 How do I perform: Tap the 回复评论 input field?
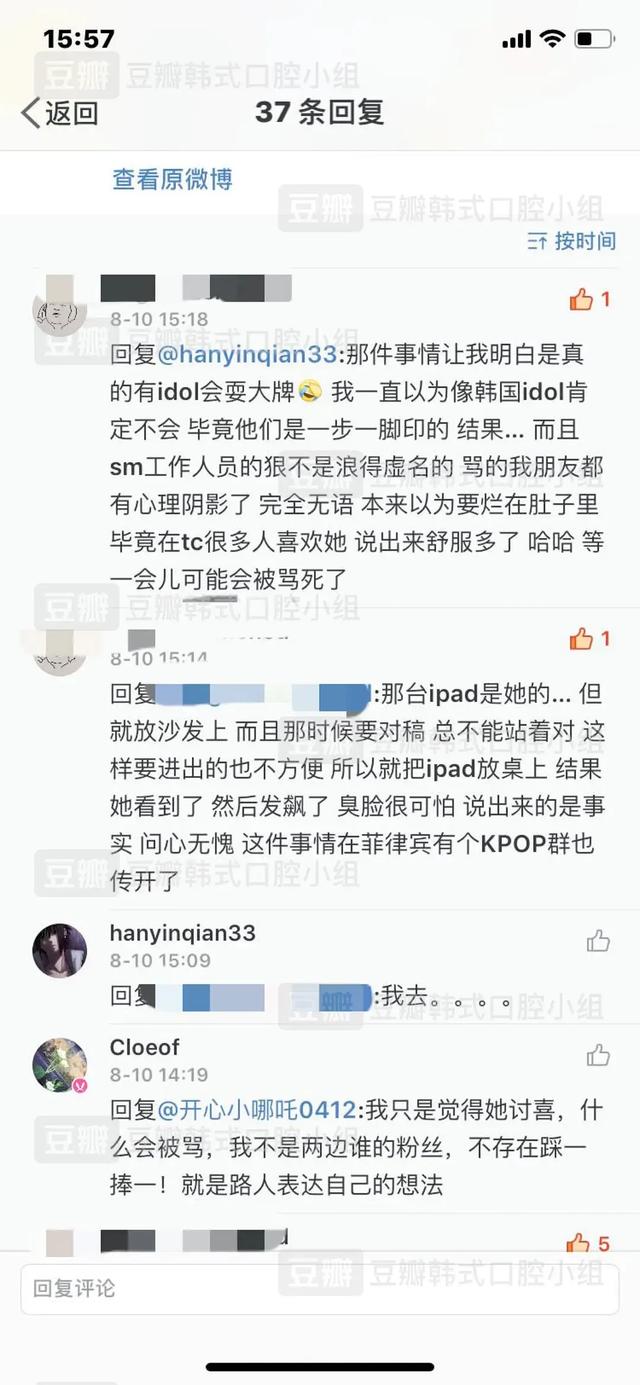[320, 1289]
